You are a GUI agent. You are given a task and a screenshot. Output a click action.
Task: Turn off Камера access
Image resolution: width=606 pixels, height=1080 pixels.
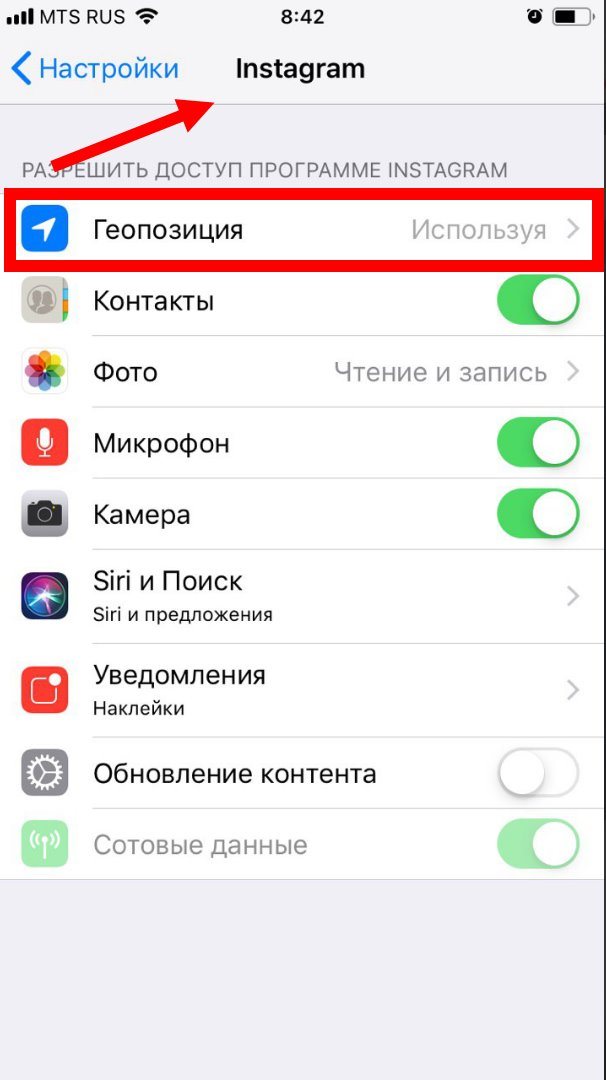tap(538, 514)
